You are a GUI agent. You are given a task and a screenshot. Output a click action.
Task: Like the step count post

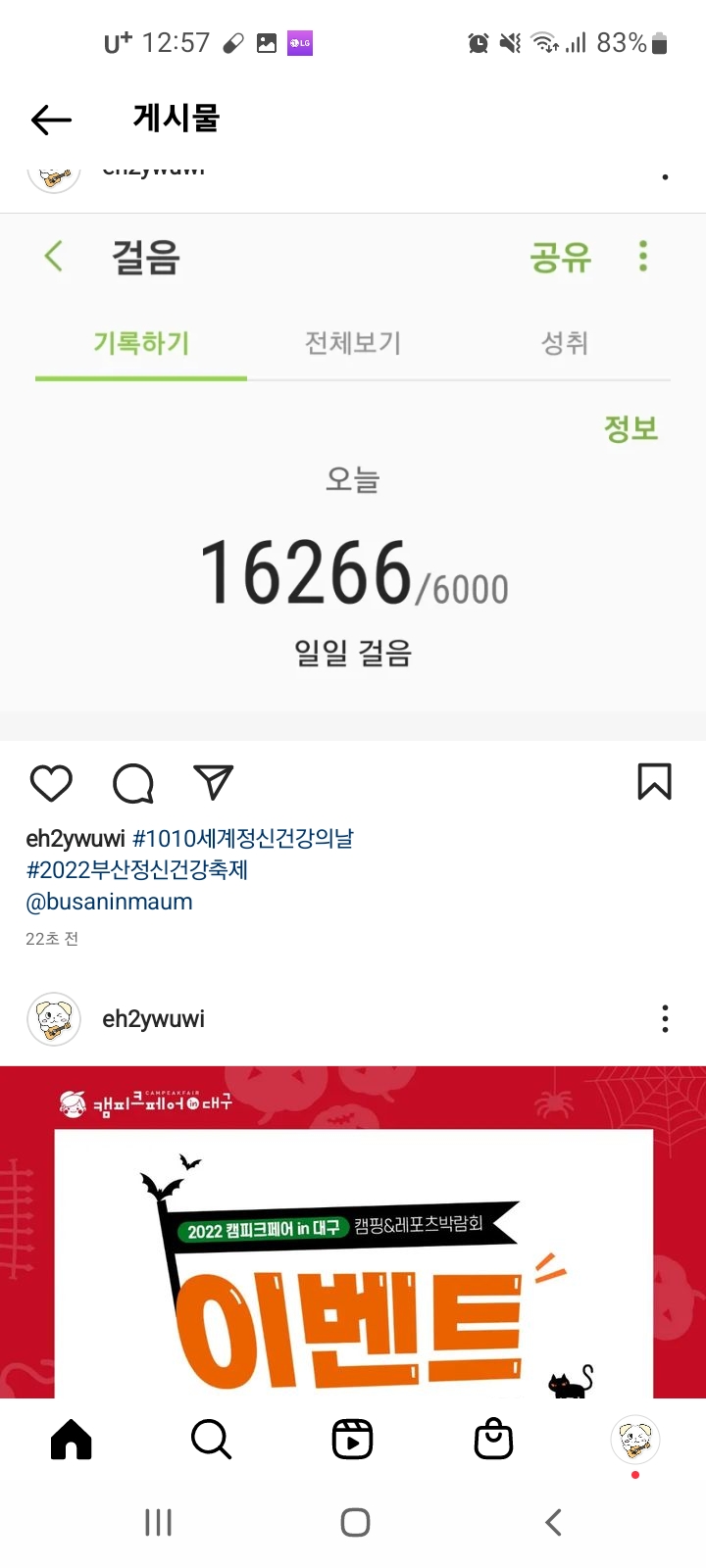pos(51,783)
